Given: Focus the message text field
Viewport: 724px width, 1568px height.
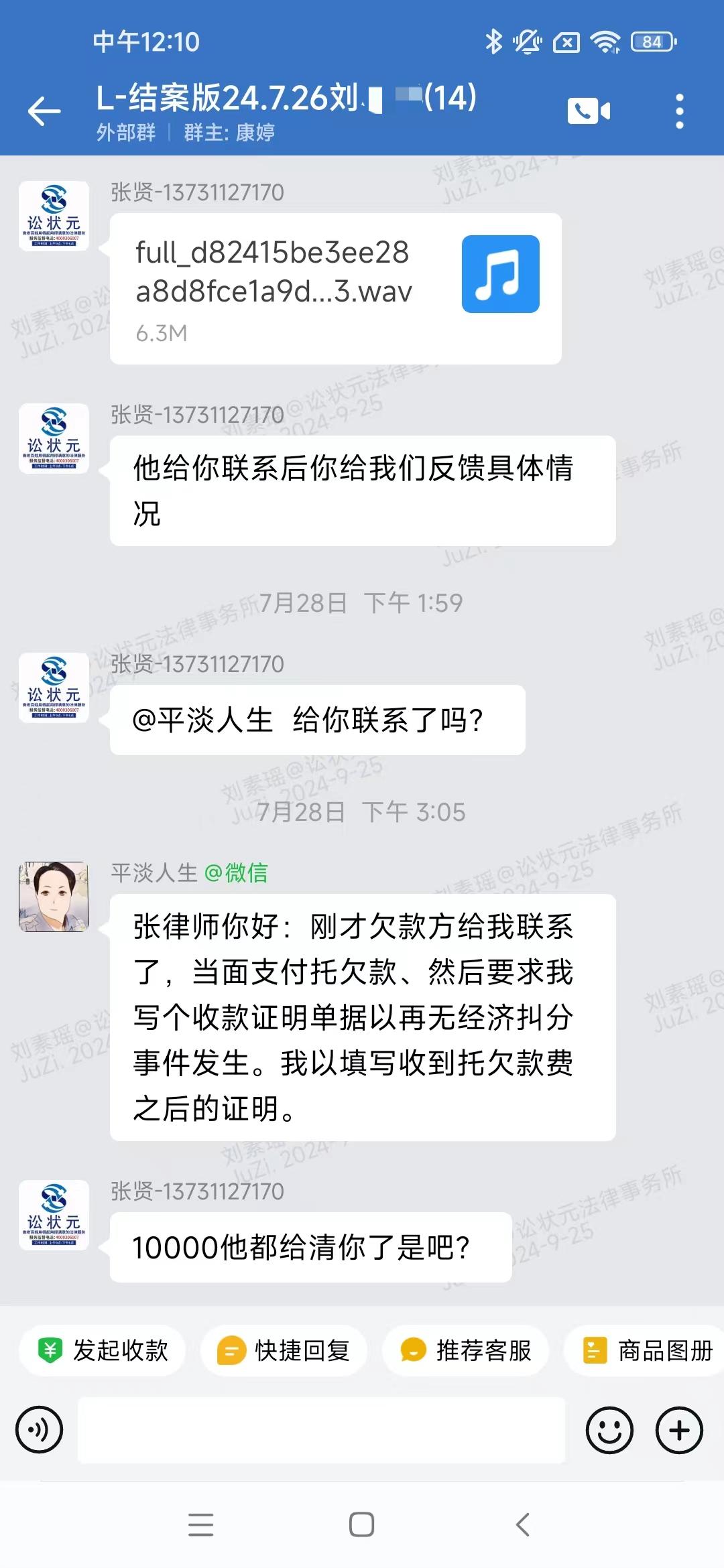Looking at the screenshot, I should 322,1430.
